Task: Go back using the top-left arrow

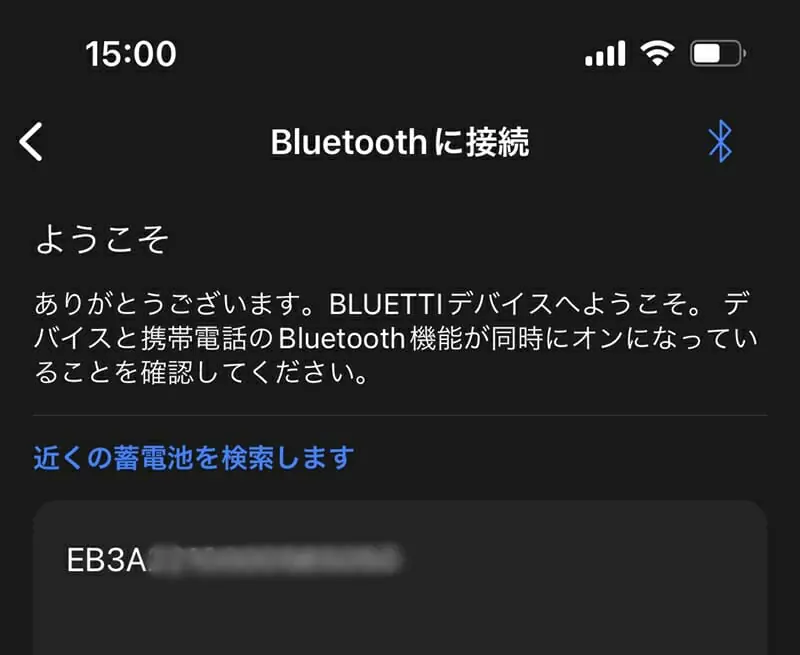Action: click(x=32, y=142)
